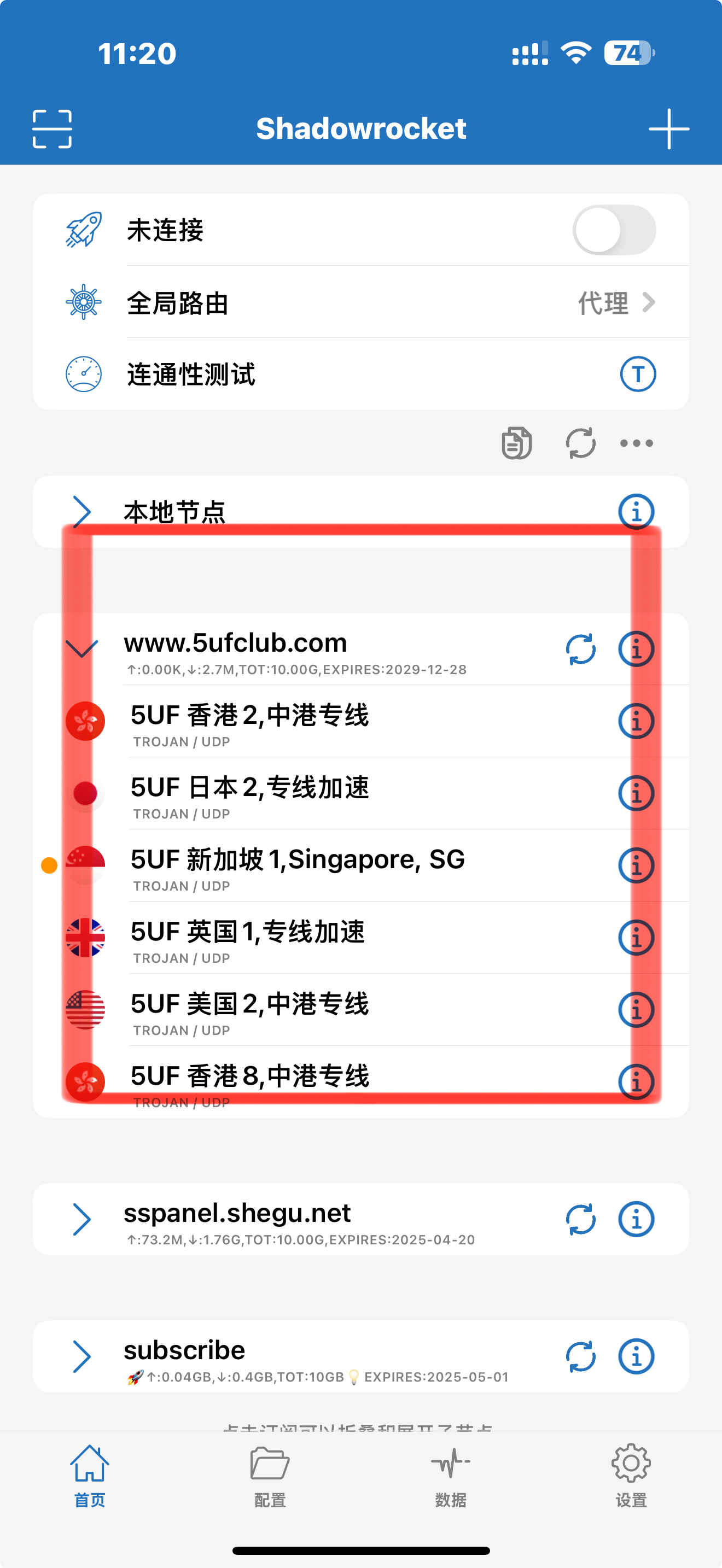Open the three-dot more options
The image size is (722, 1568).
[636, 443]
